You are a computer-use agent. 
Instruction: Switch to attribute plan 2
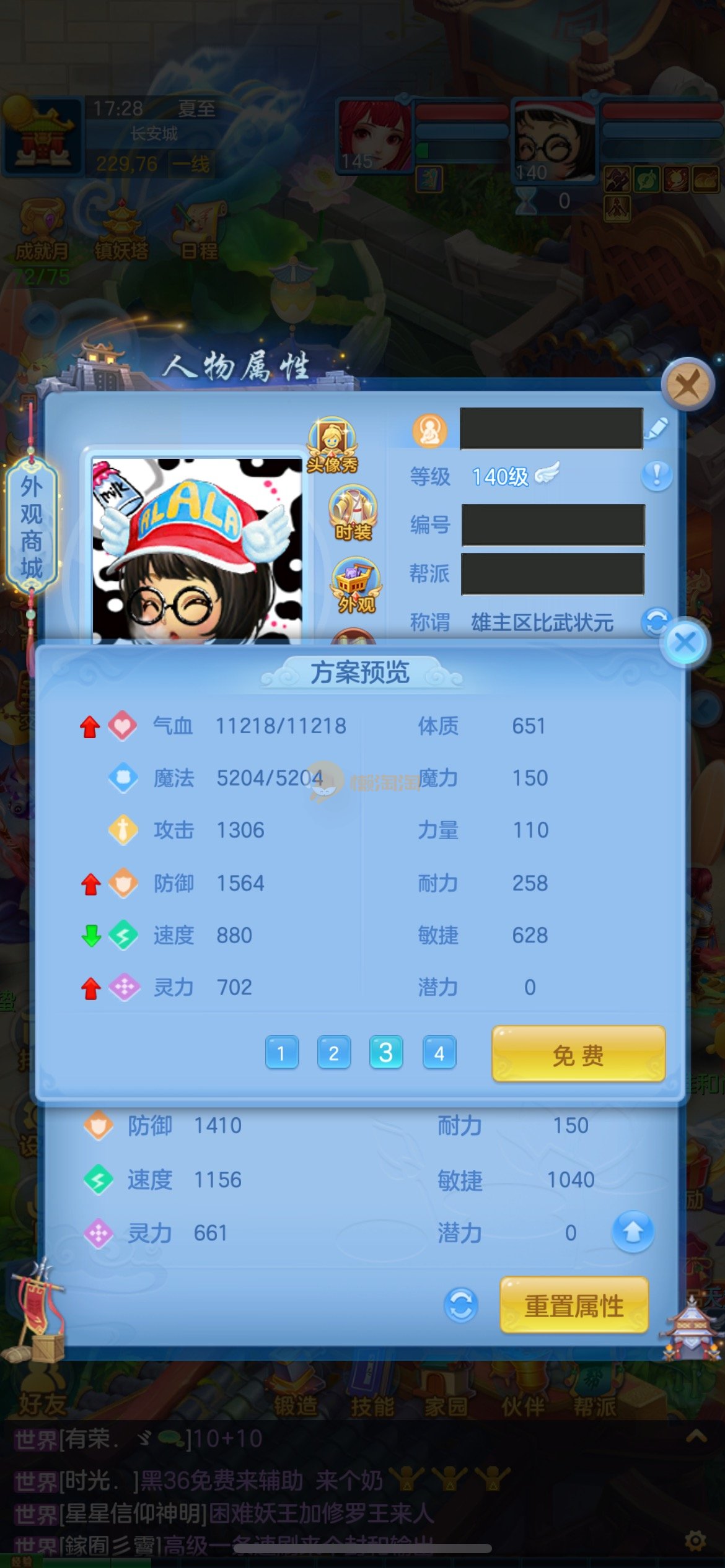coord(333,1053)
